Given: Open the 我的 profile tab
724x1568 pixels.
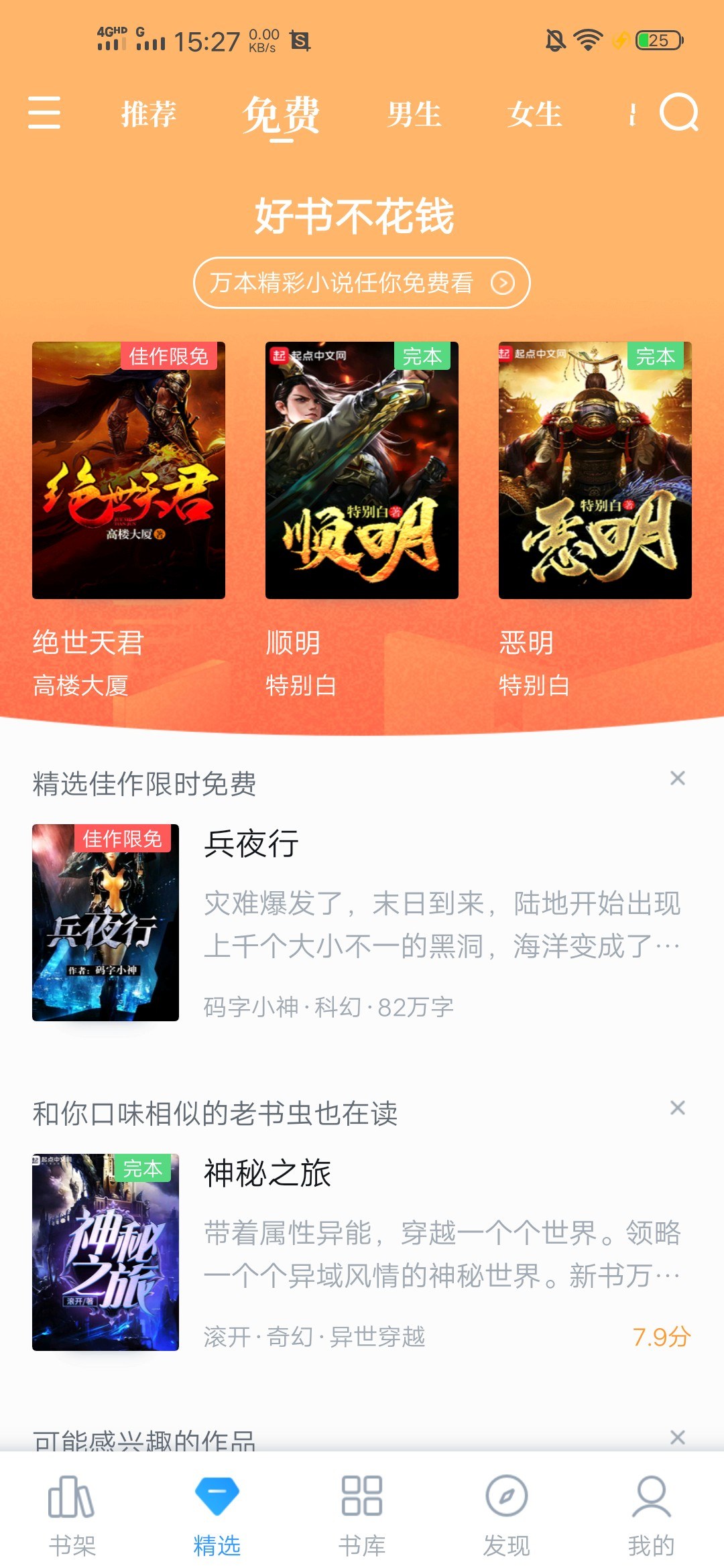Looking at the screenshot, I should [651, 1516].
